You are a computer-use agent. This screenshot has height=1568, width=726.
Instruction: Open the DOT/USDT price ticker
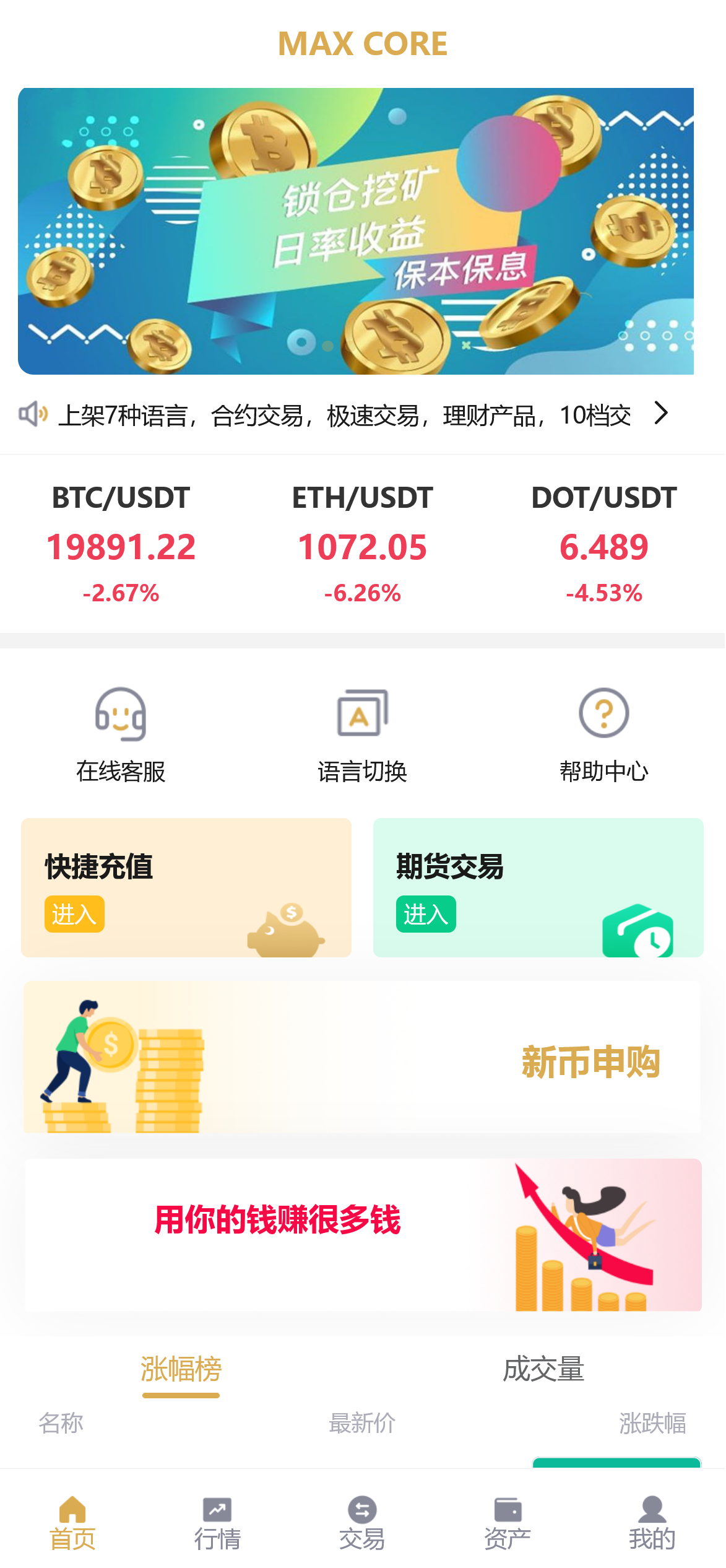click(x=602, y=545)
